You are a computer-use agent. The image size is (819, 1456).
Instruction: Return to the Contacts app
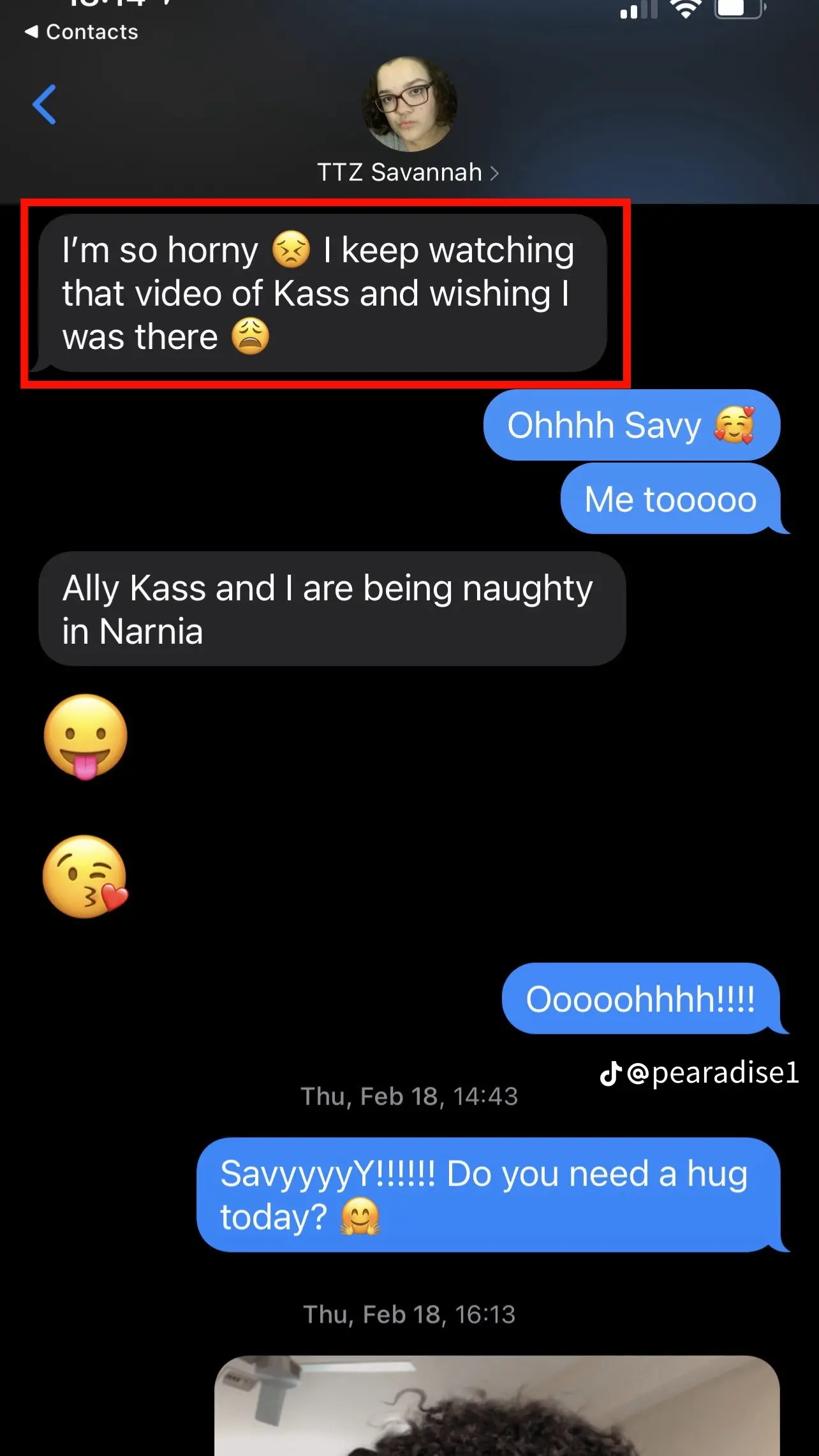(x=81, y=32)
